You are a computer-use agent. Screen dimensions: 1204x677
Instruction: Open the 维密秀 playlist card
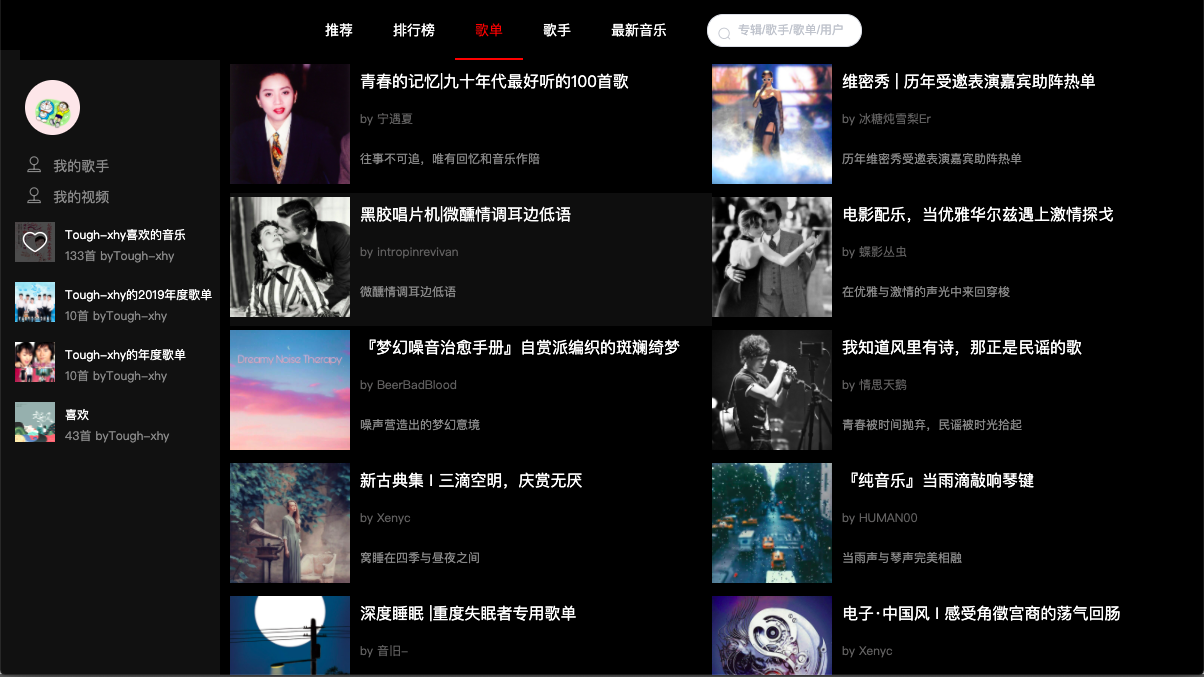[x=968, y=82]
